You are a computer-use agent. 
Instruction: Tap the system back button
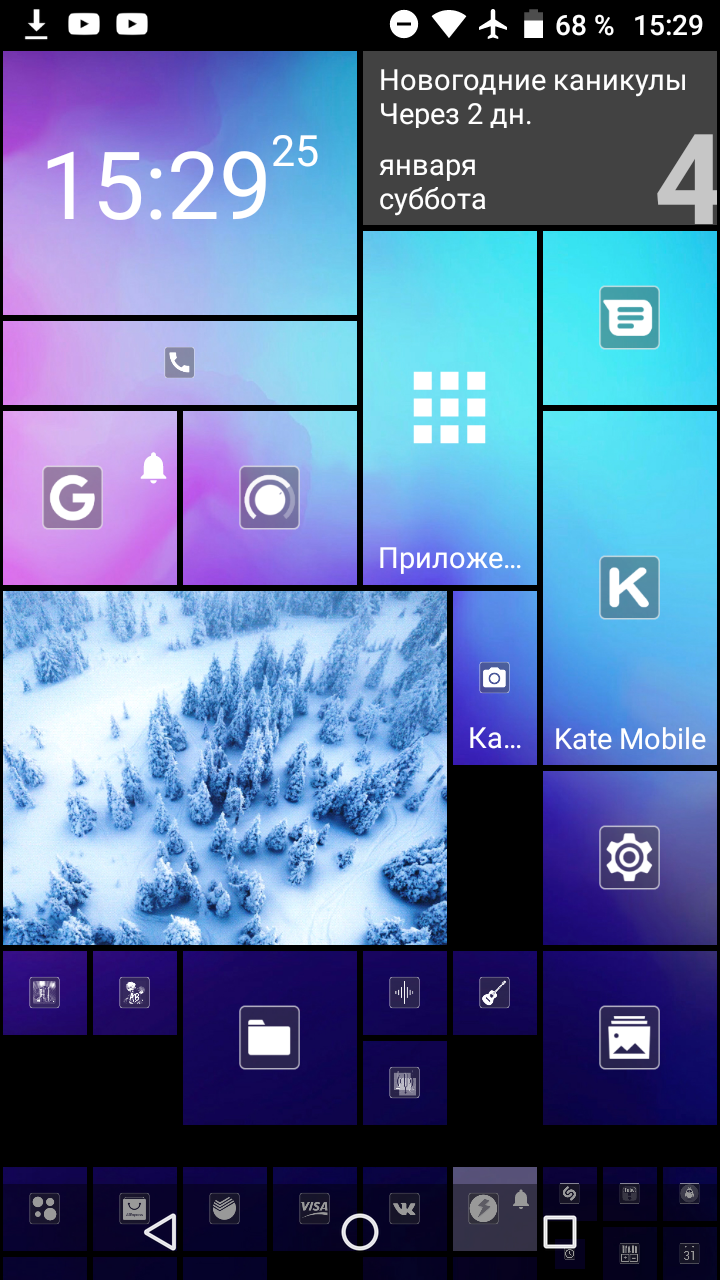point(161,1232)
